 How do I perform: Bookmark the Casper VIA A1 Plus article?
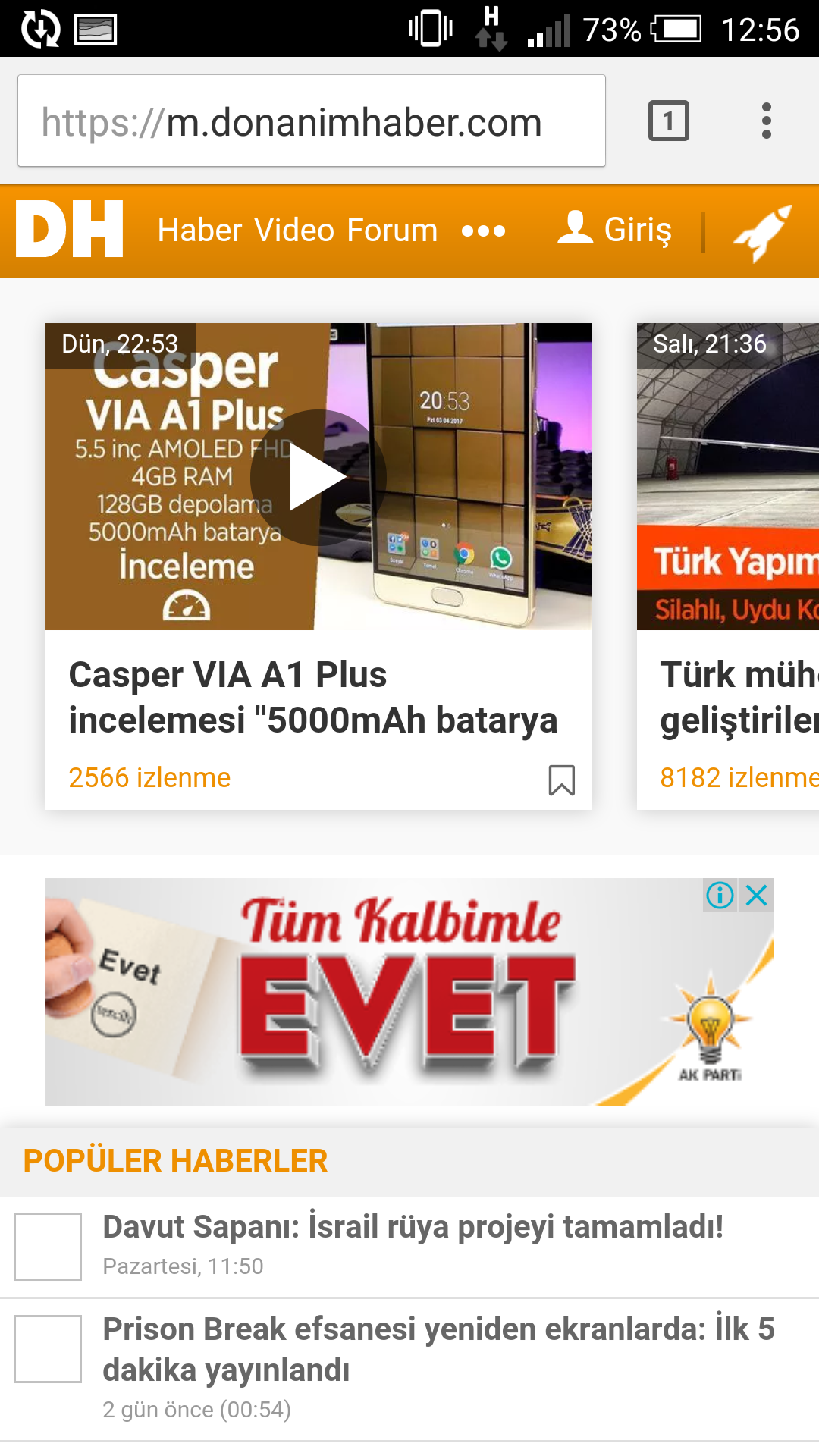(561, 780)
